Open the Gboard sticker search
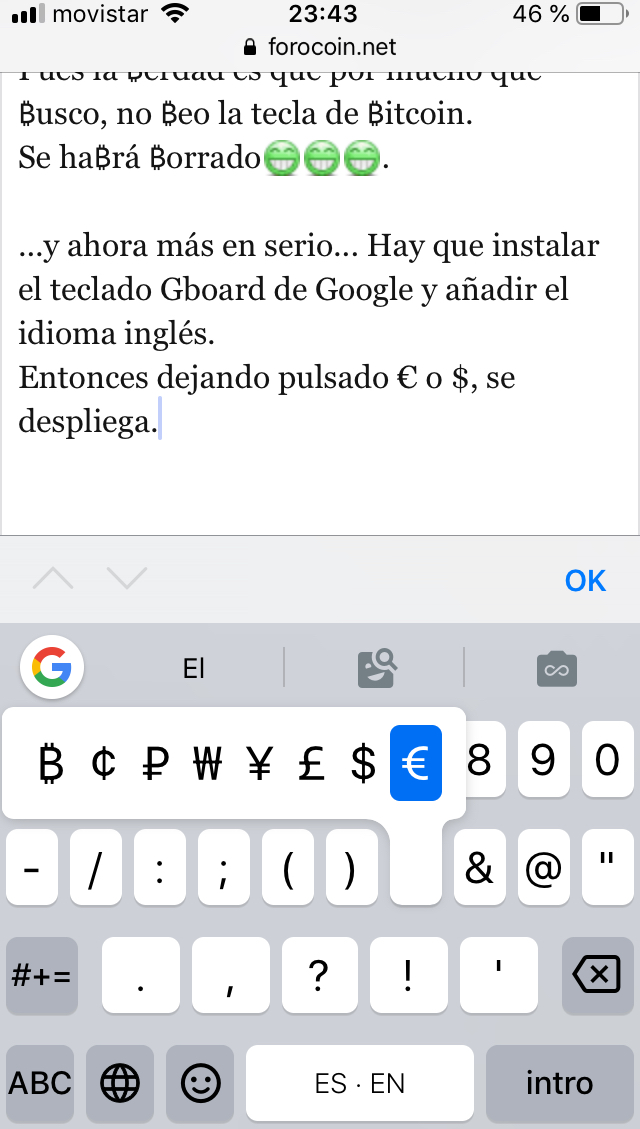Viewport: 640px width, 1129px height. tap(377, 668)
